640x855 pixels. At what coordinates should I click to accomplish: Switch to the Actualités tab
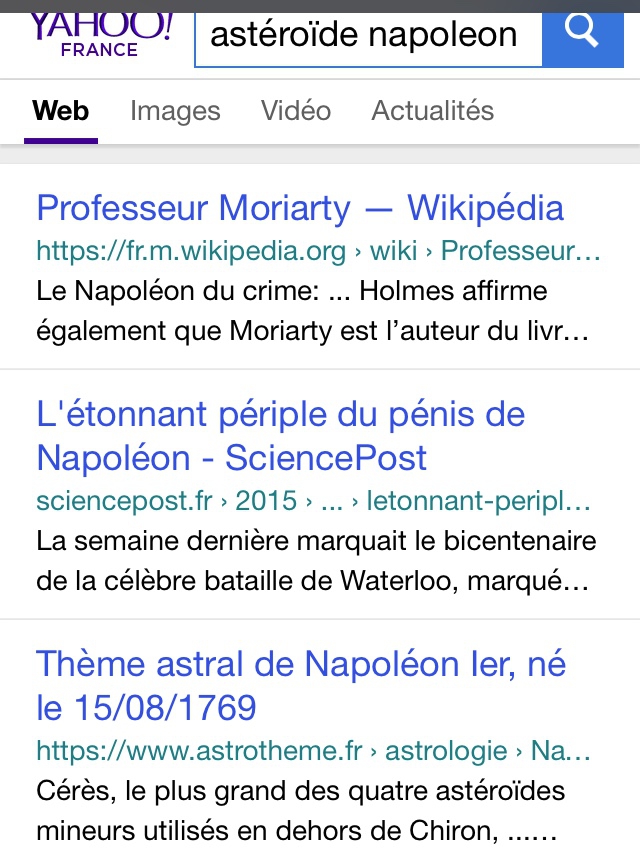tap(432, 110)
